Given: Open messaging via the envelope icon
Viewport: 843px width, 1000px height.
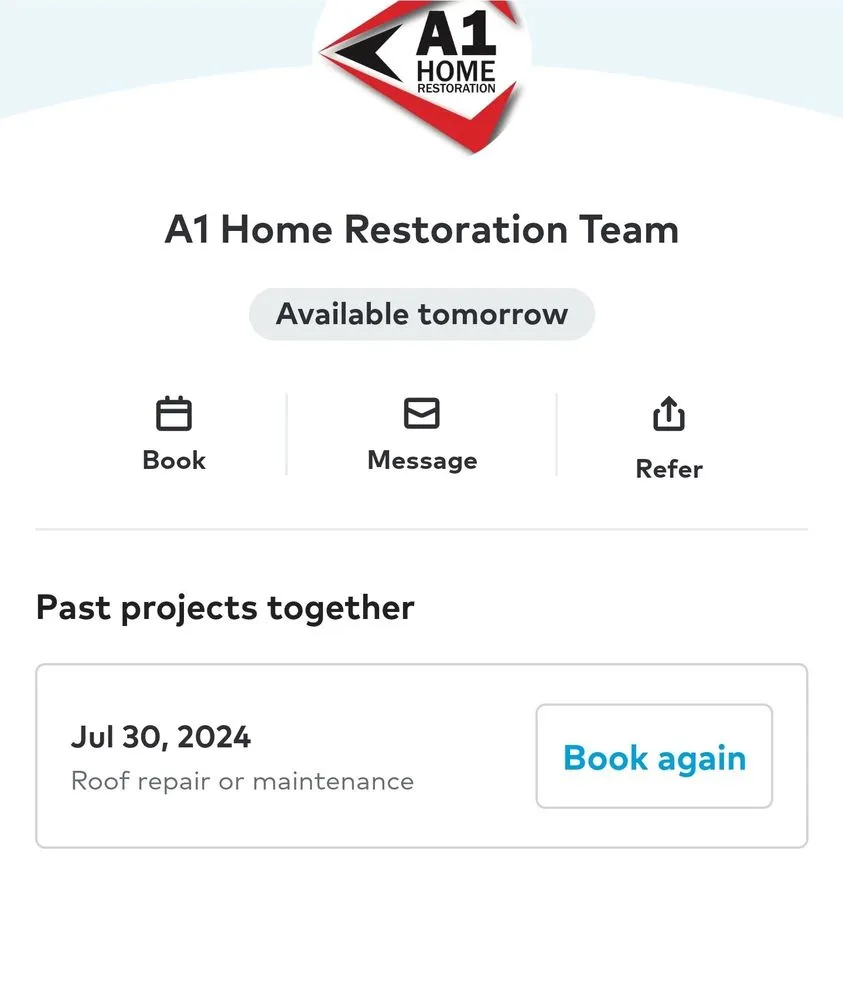Looking at the screenshot, I should coord(421,412).
